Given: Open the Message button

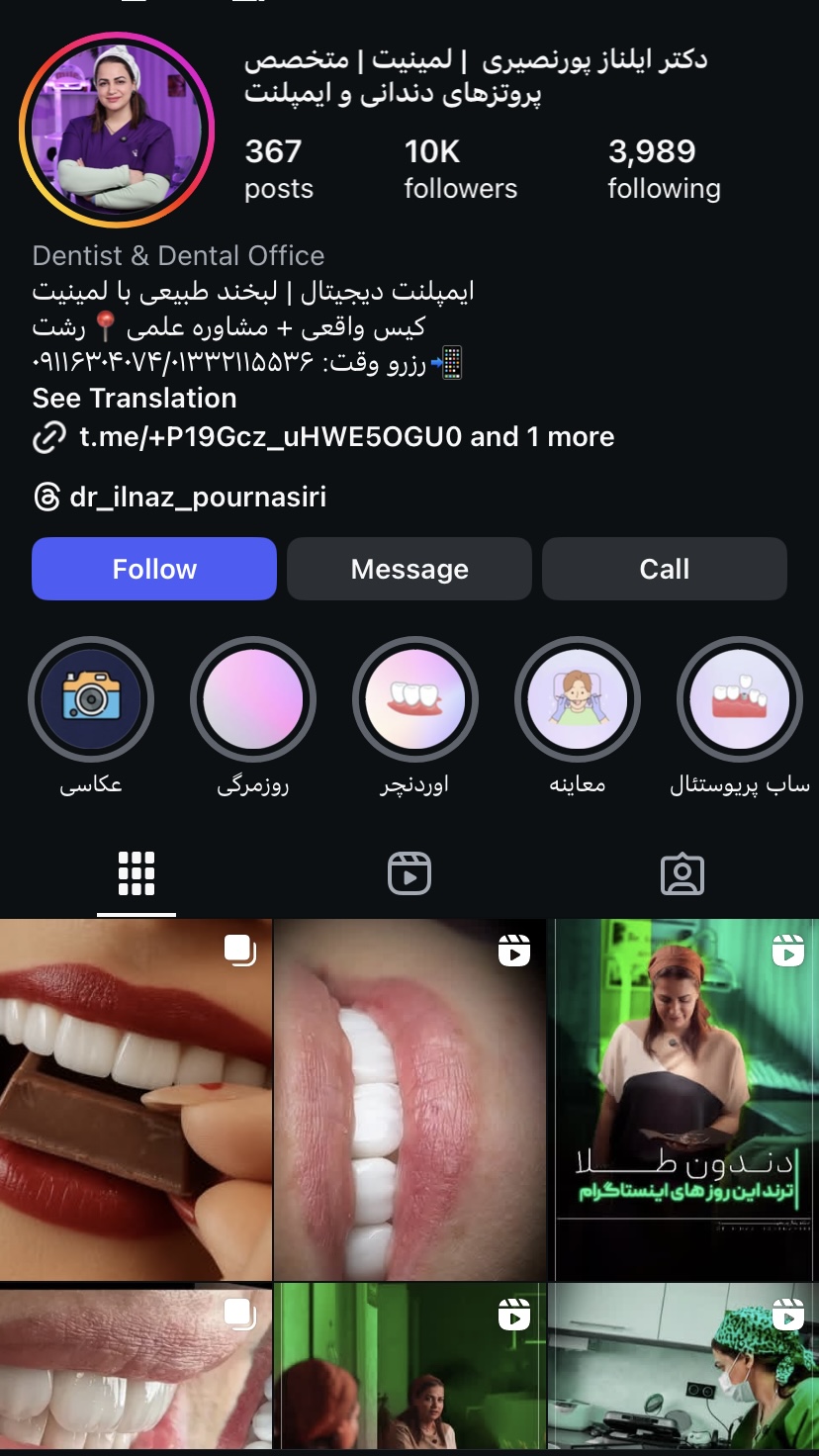Looking at the screenshot, I should pyautogui.click(x=409, y=569).
